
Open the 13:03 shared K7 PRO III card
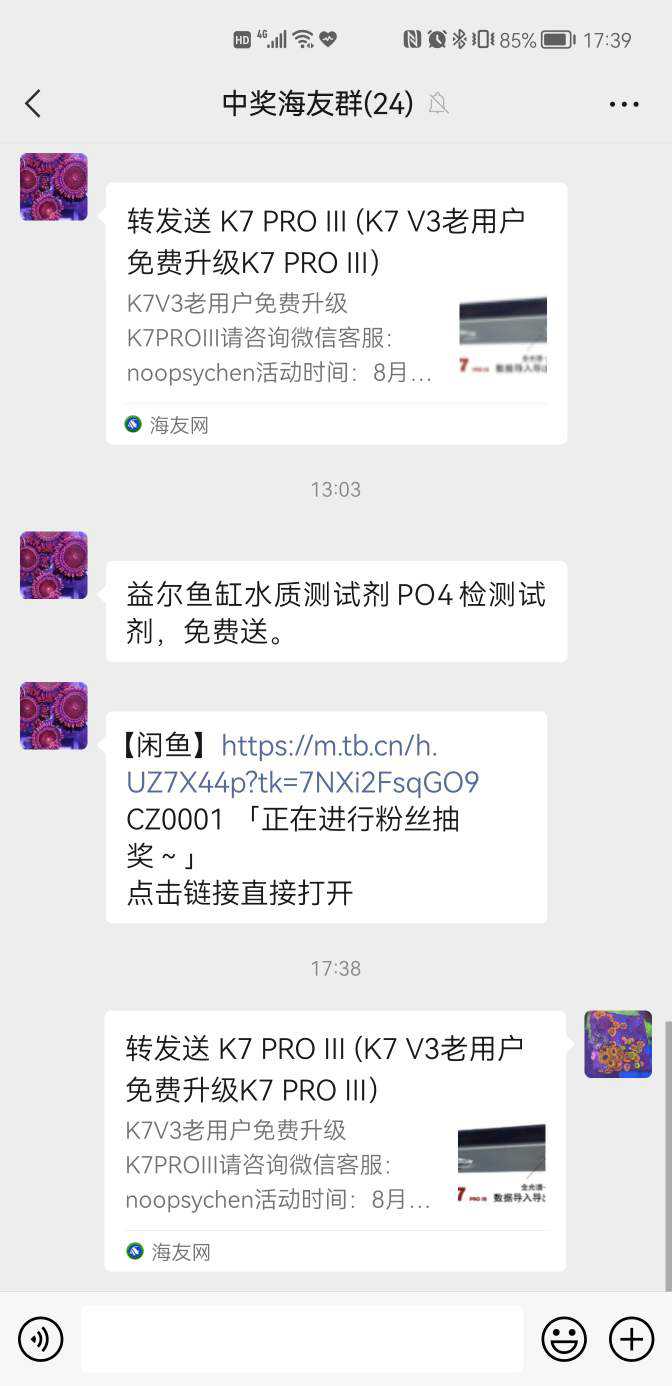(x=336, y=312)
